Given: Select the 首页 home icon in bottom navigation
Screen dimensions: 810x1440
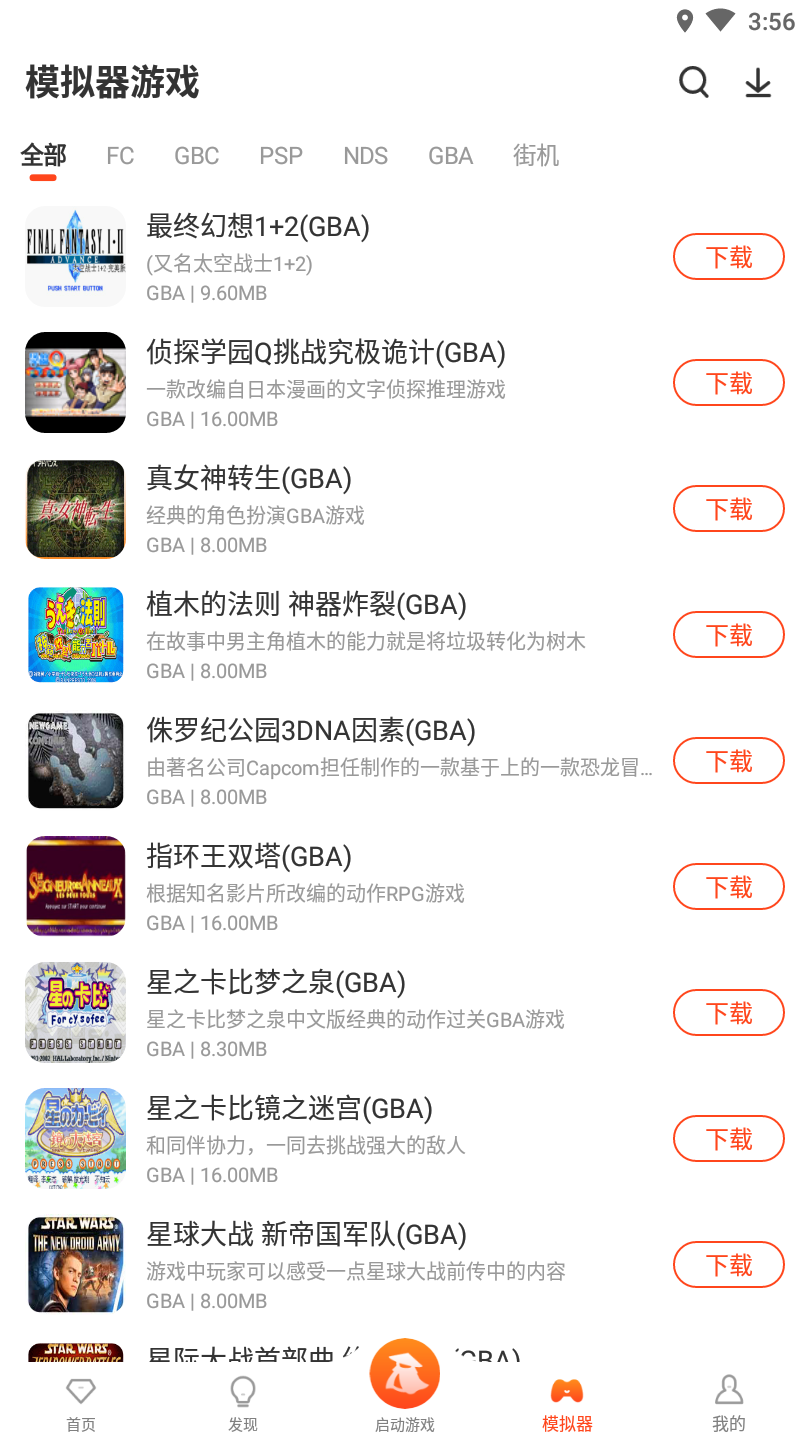Looking at the screenshot, I should [x=81, y=1391].
